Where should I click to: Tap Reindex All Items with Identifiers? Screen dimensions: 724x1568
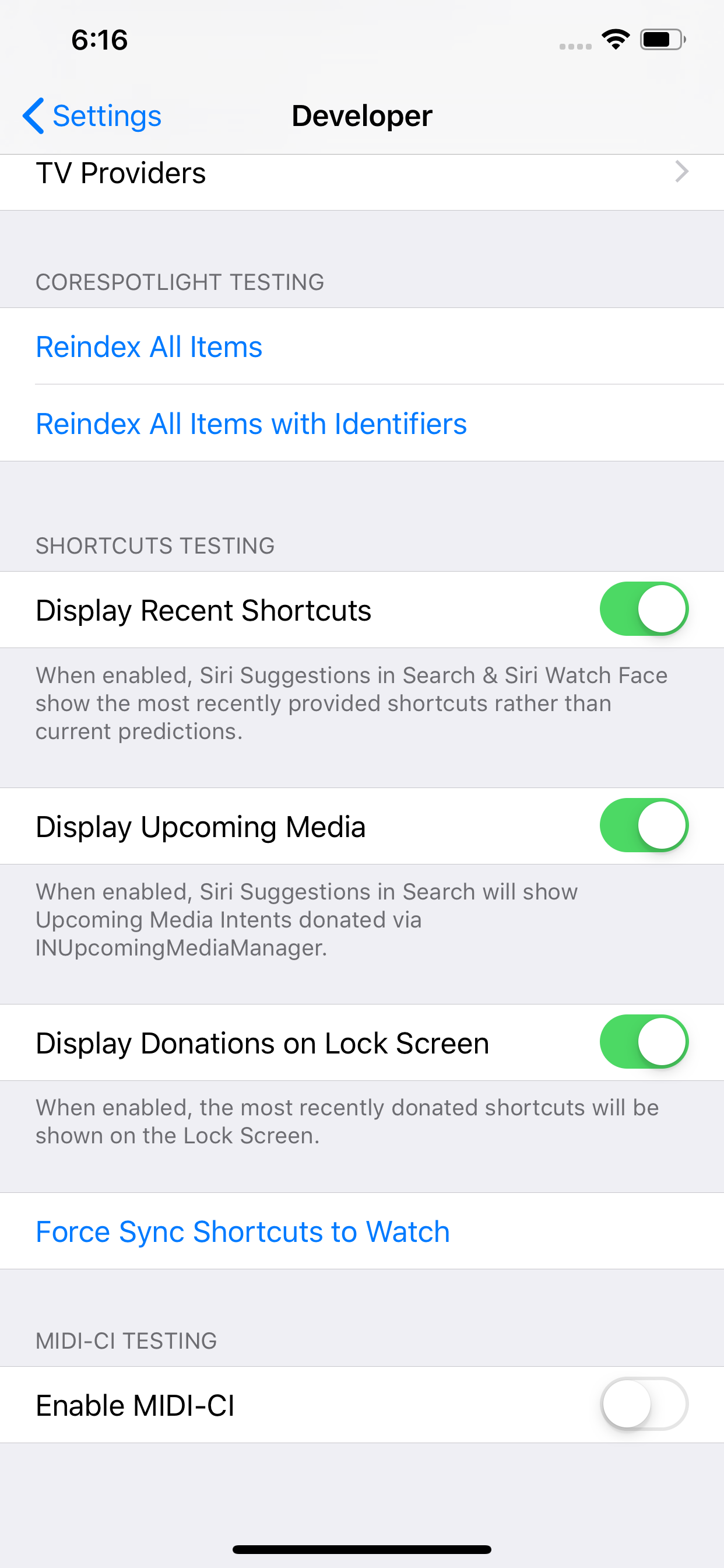pyautogui.click(x=251, y=423)
